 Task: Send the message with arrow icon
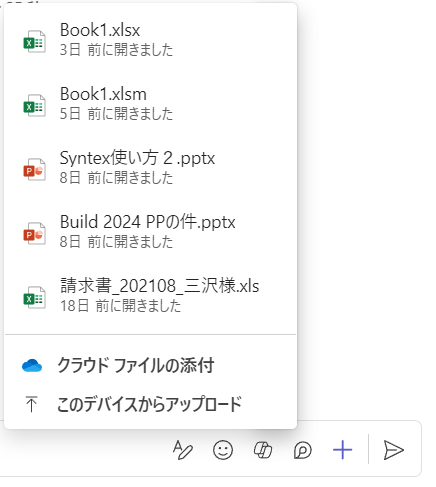(394, 450)
